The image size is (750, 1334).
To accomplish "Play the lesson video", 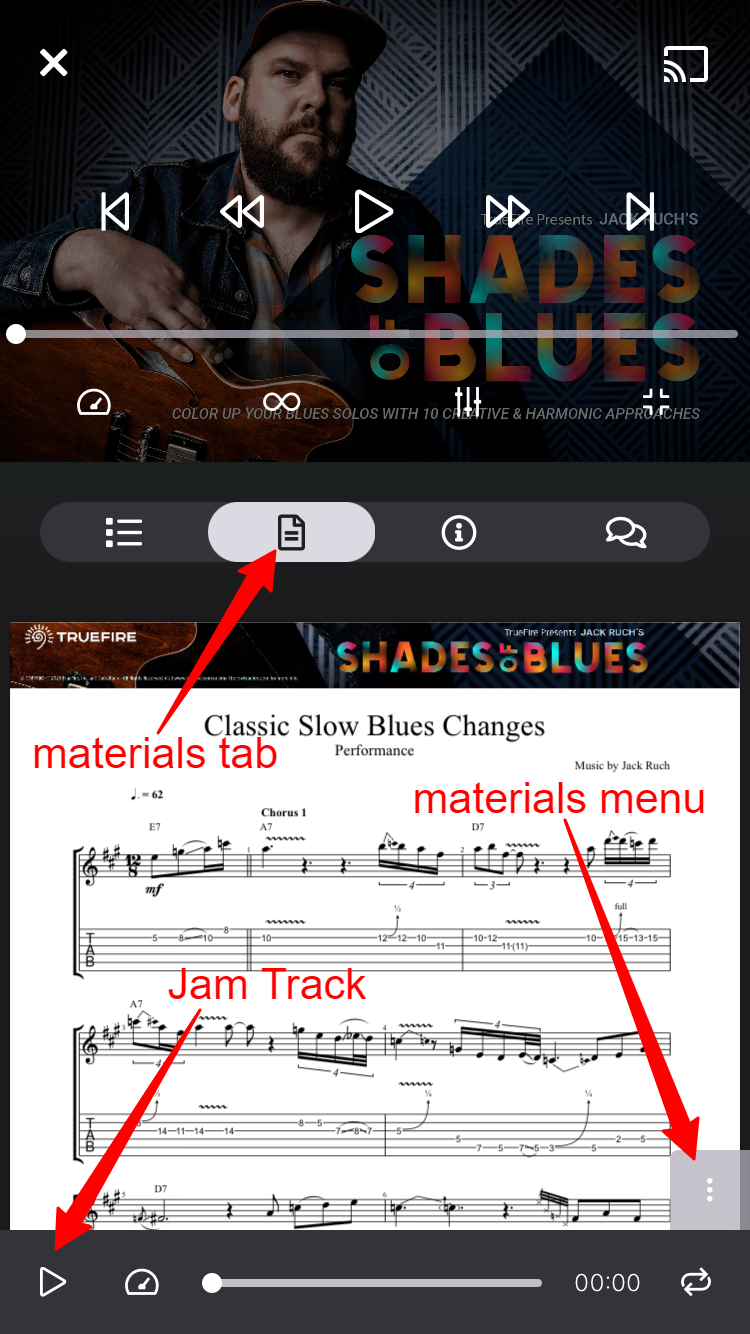I will click(x=374, y=211).
